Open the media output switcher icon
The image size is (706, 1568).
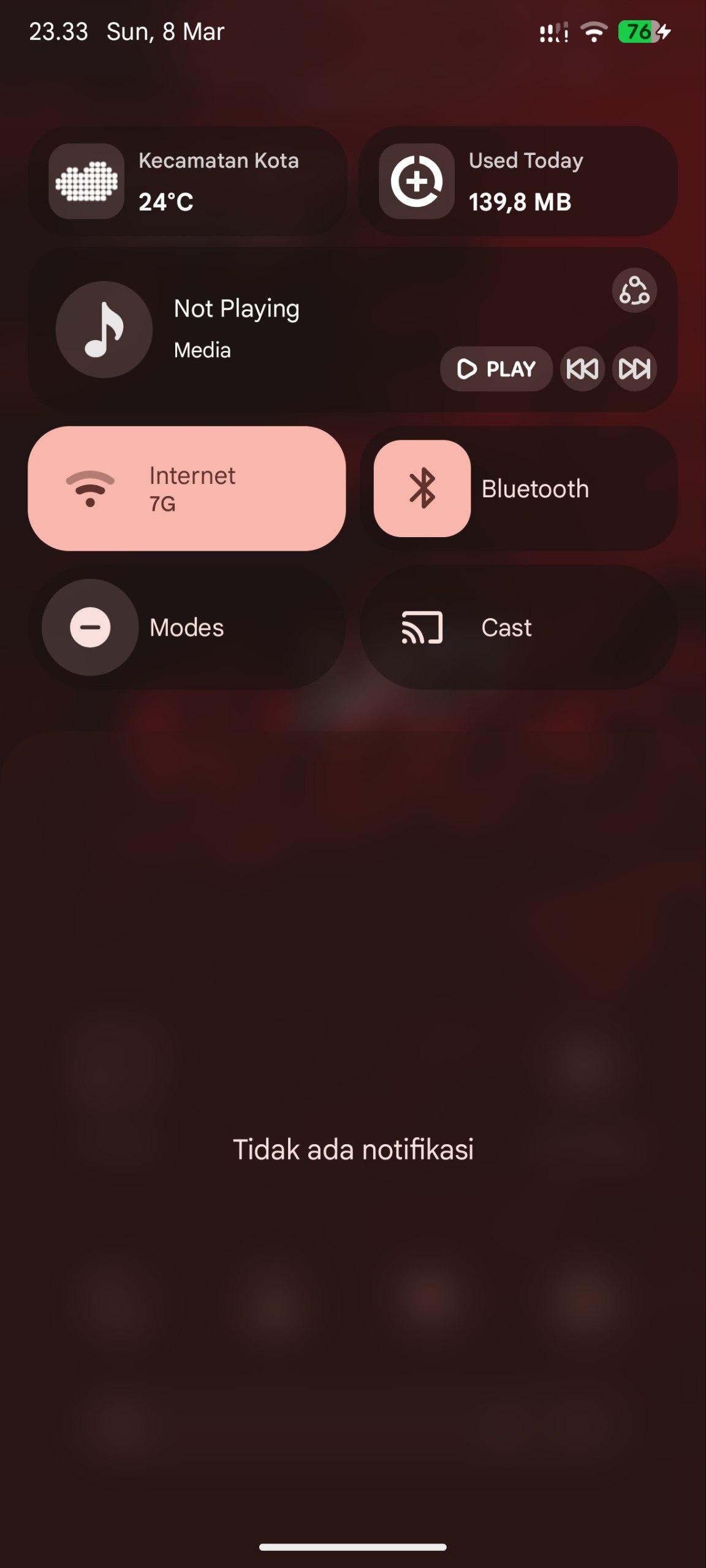(634, 290)
